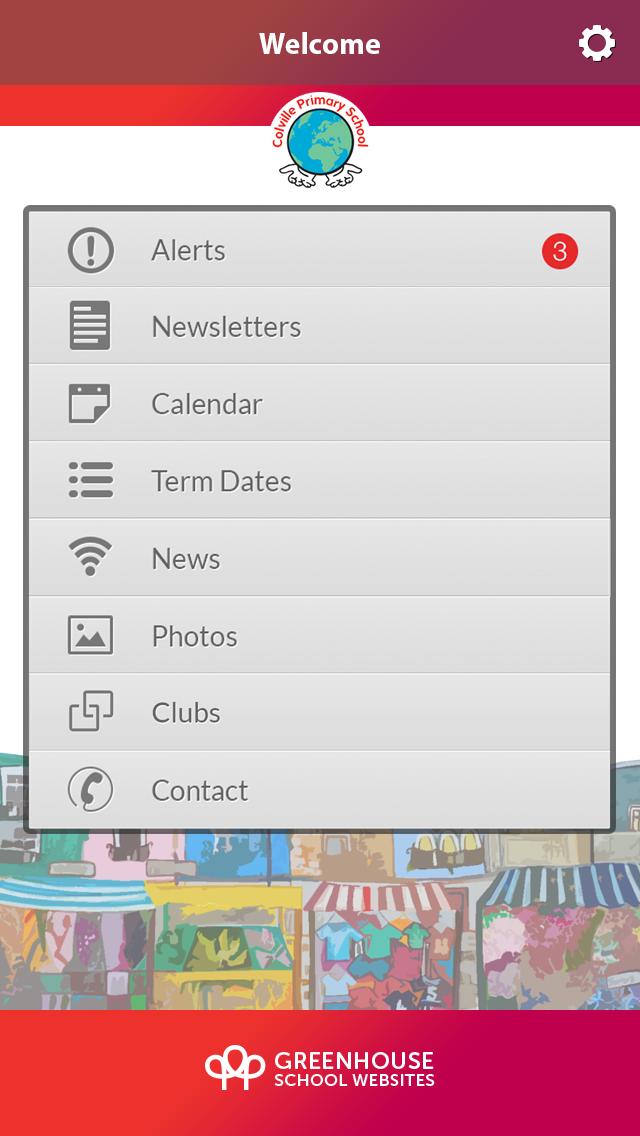
Task: View the Calendar
Action: click(x=320, y=403)
